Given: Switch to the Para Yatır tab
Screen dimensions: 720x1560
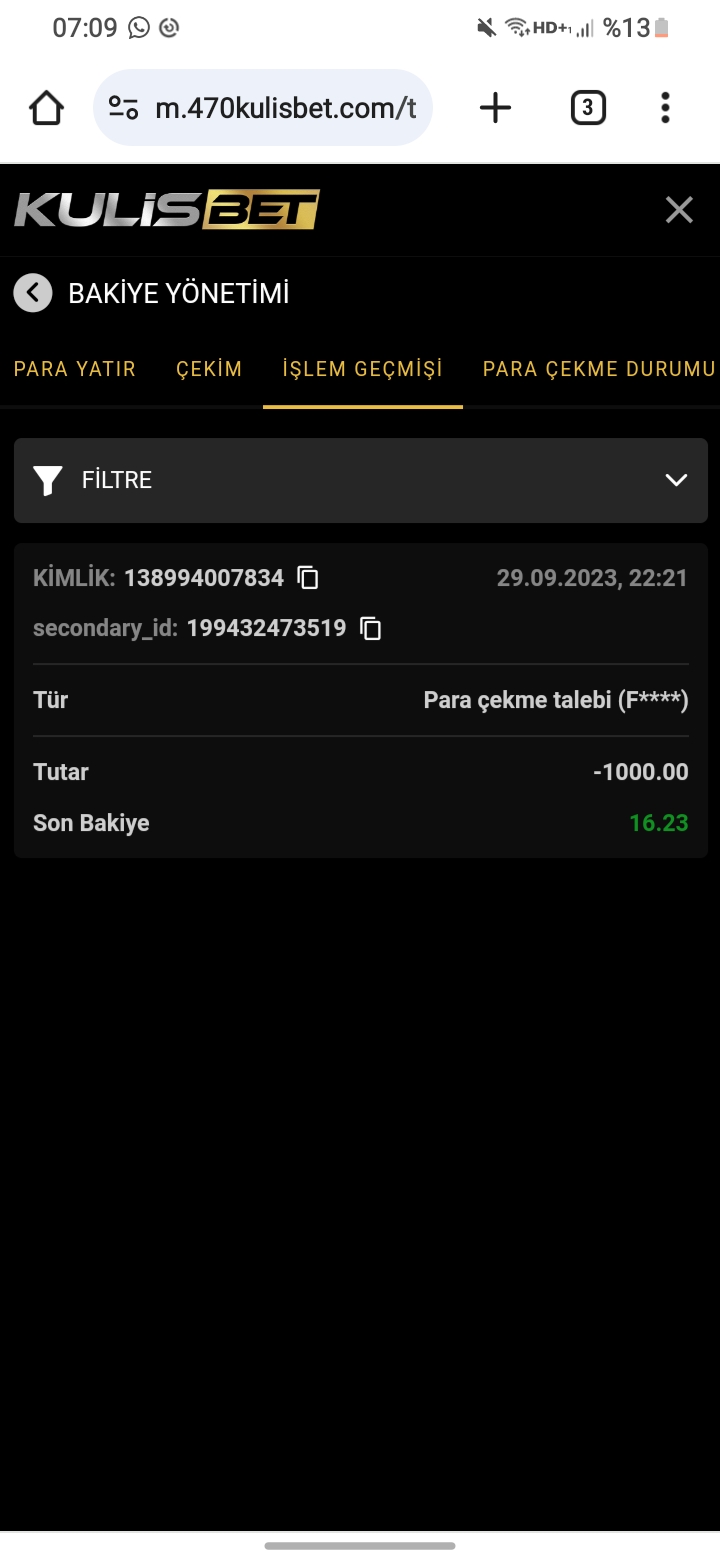Looking at the screenshot, I should tap(75, 369).
